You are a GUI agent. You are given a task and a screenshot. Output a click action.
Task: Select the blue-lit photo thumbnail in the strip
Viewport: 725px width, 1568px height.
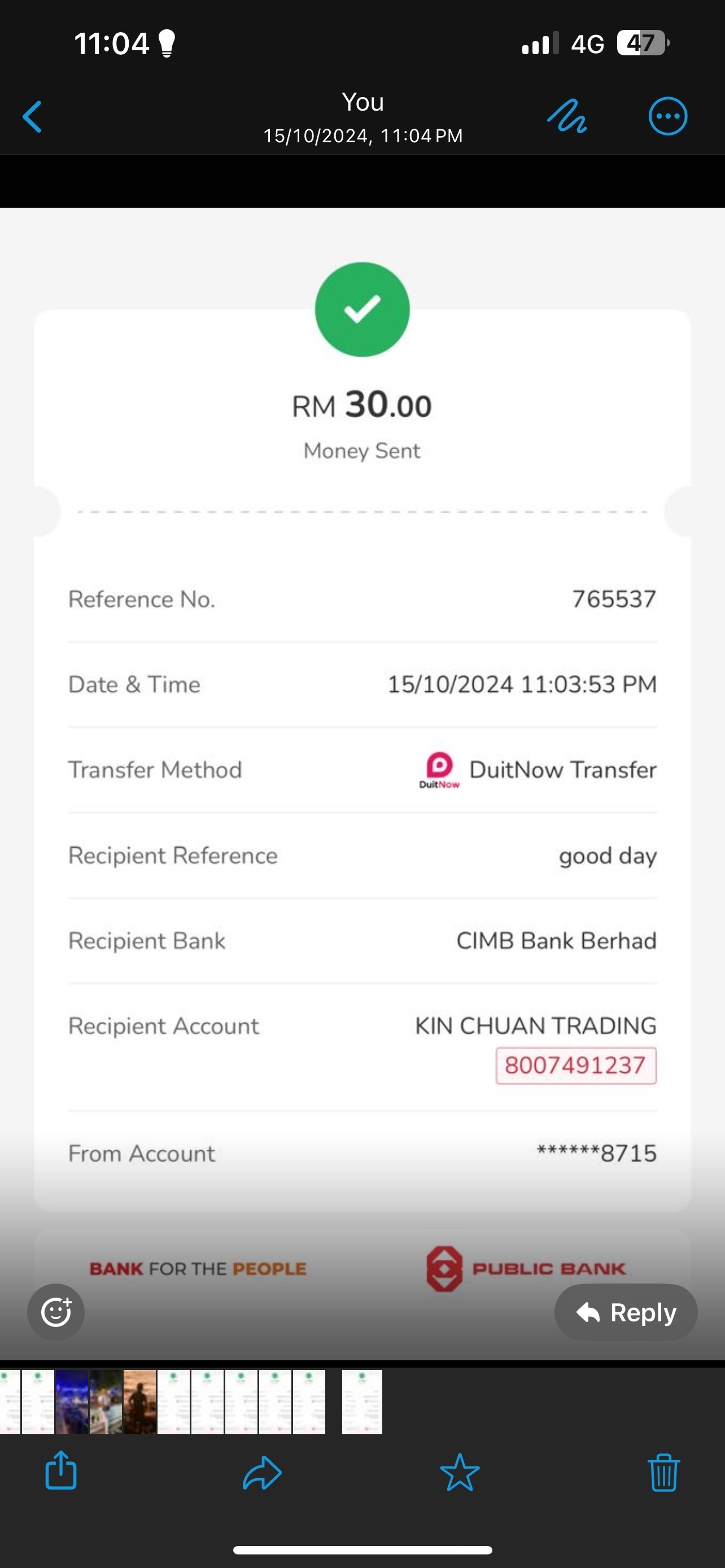coord(72,1402)
